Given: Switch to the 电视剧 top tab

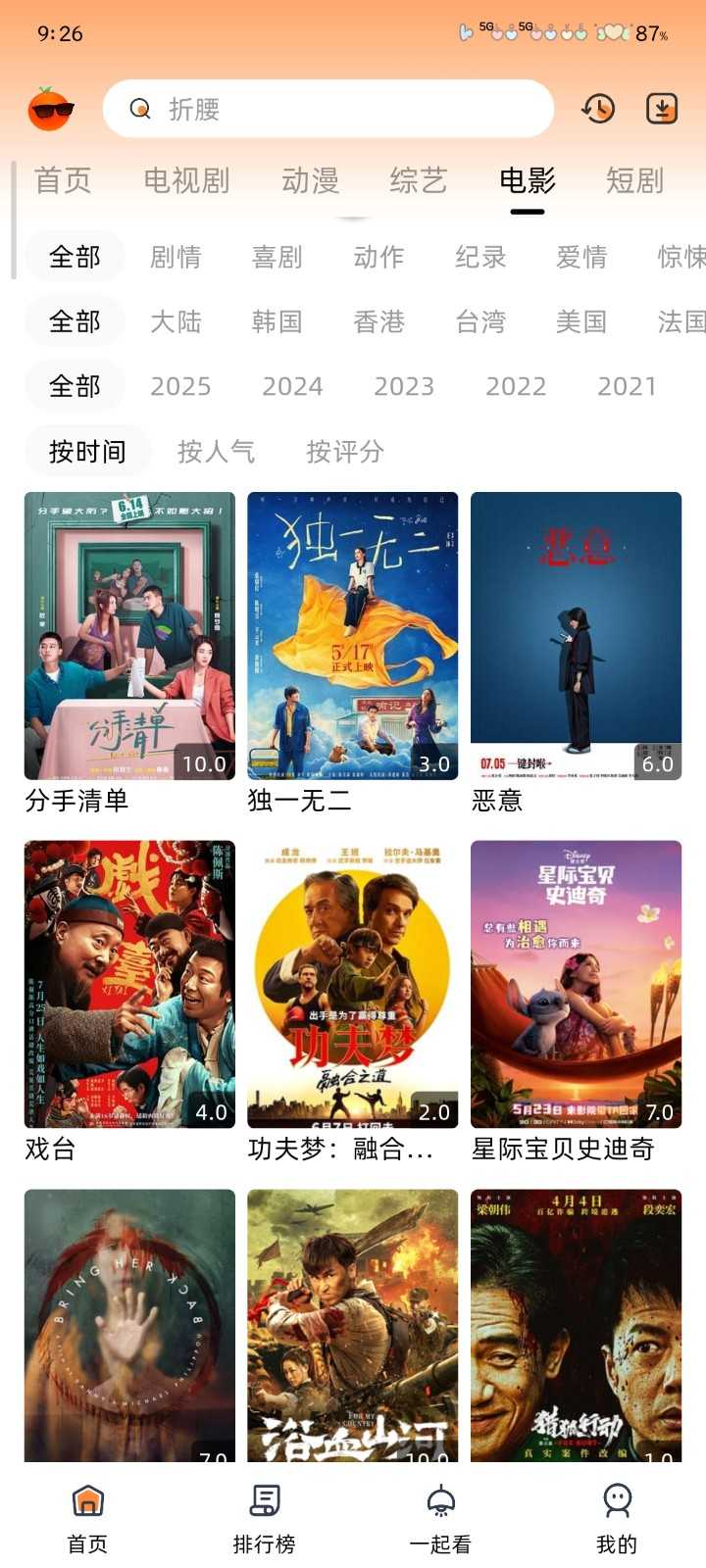Looking at the screenshot, I should pyautogui.click(x=186, y=180).
